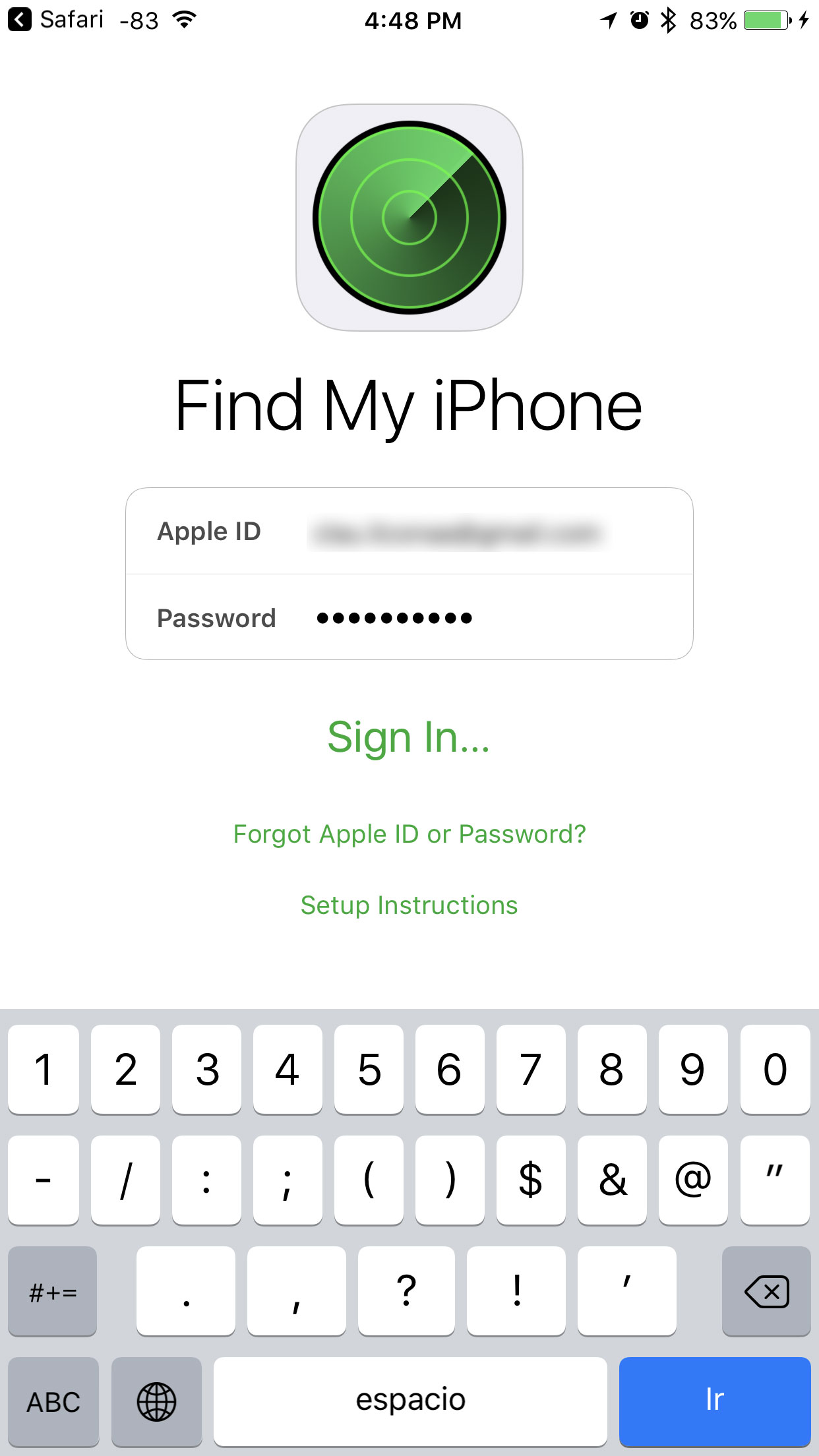
Task: Tap the 5 key
Action: pyautogui.click(x=369, y=1069)
